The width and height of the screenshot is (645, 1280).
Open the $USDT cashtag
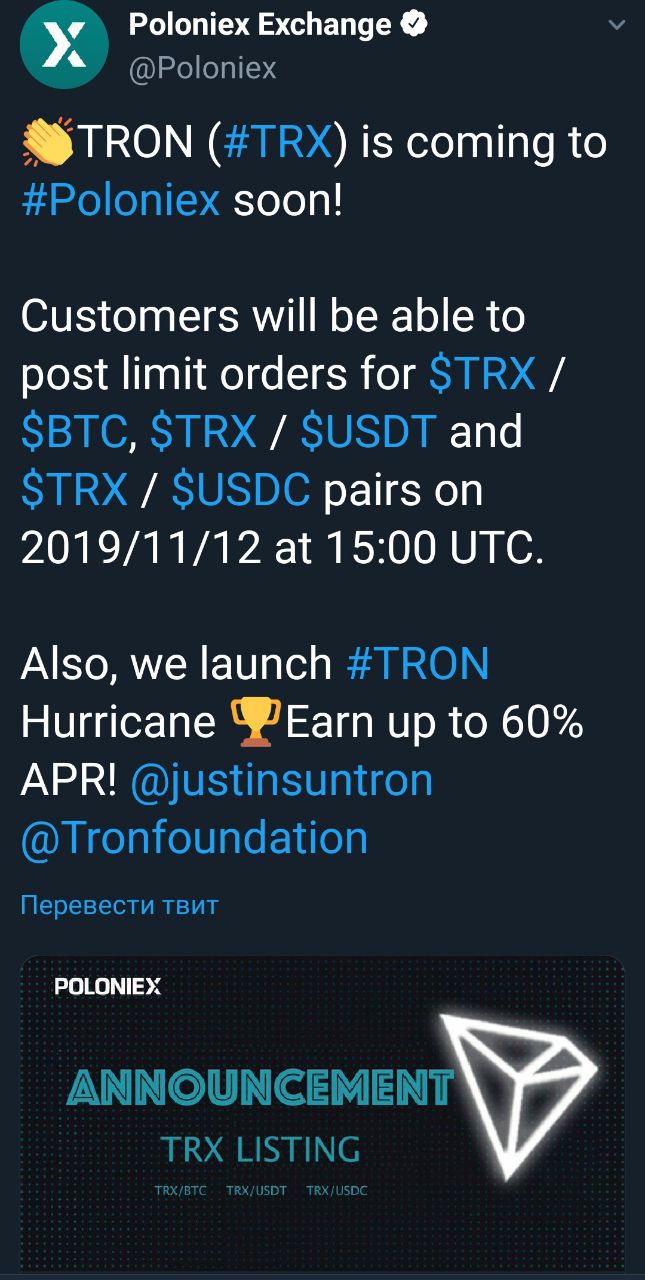(x=369, y=432)
